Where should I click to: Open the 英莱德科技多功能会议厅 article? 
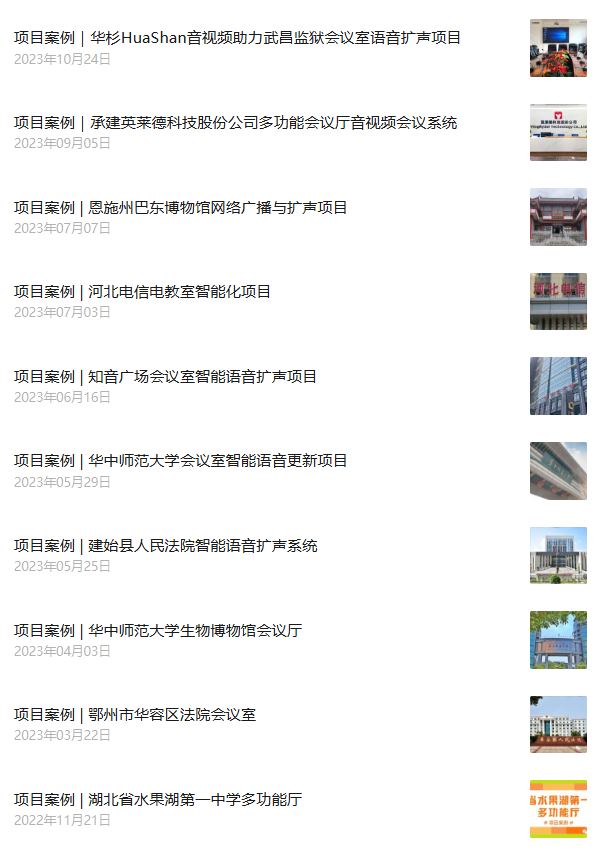[236, 123]
